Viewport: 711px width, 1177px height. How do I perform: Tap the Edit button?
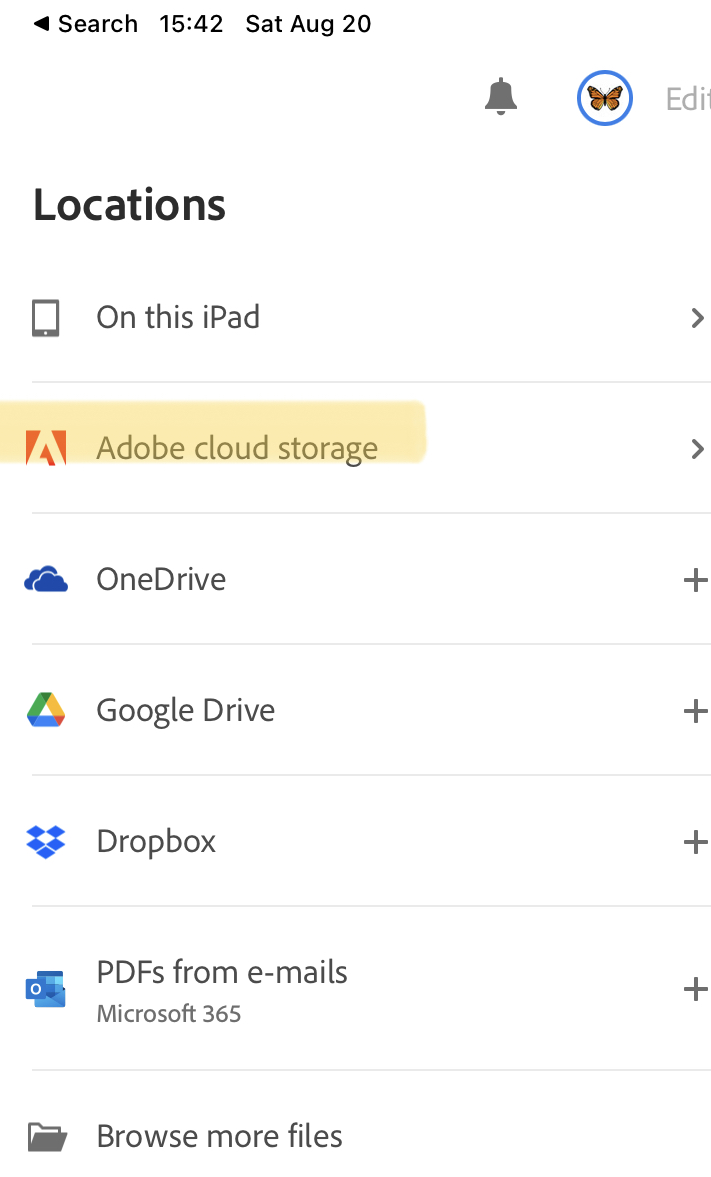click(x=688, y=98)
